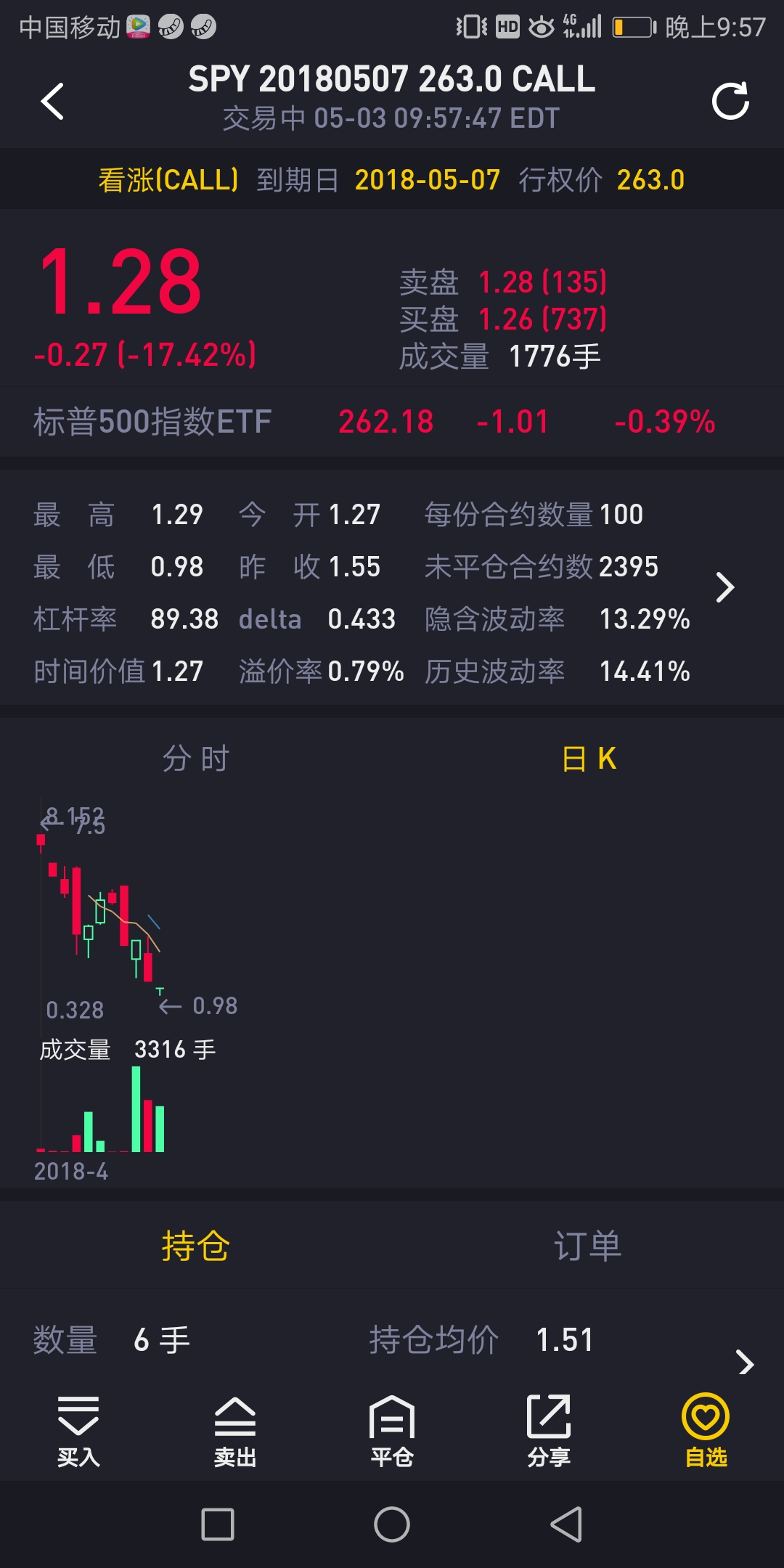Expand option details with the right chevron
The height and width of the screenshot is (1568, 784).
coord(724,587)
